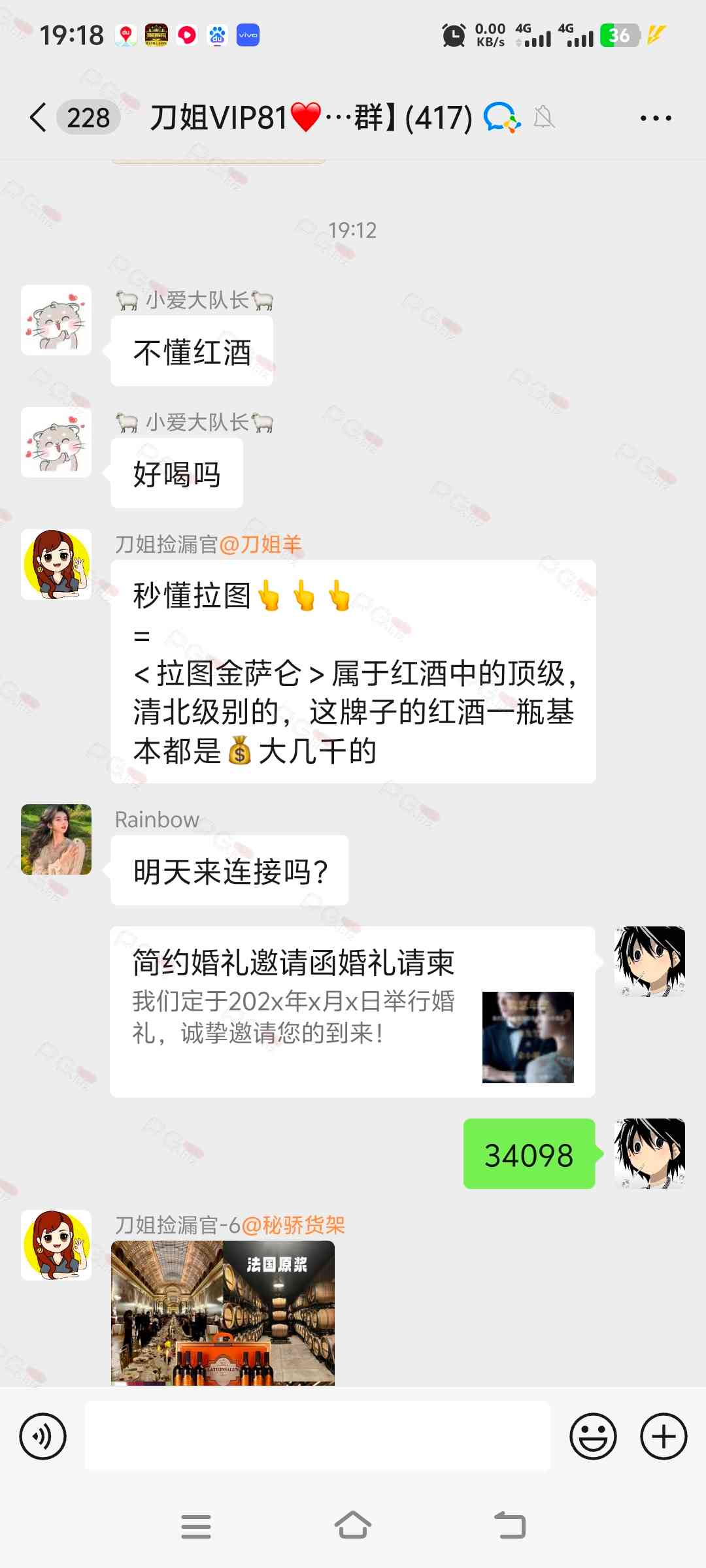View the 法国原浆 wine image
706x1568 pixels.
tap(223, 1312)
